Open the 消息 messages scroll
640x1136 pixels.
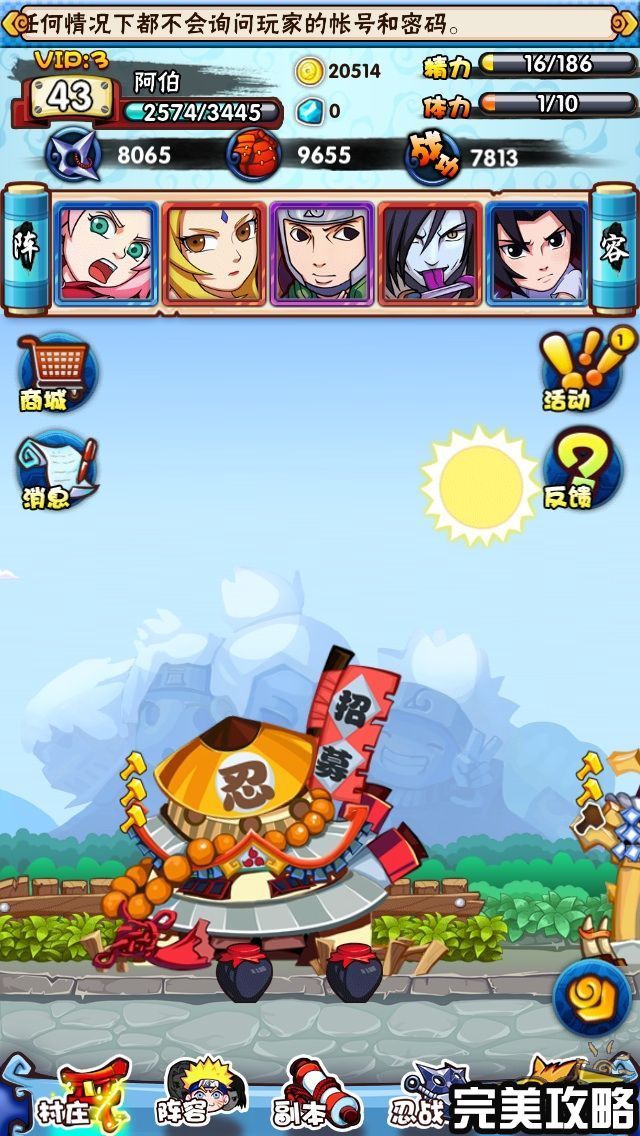(56, 470)
